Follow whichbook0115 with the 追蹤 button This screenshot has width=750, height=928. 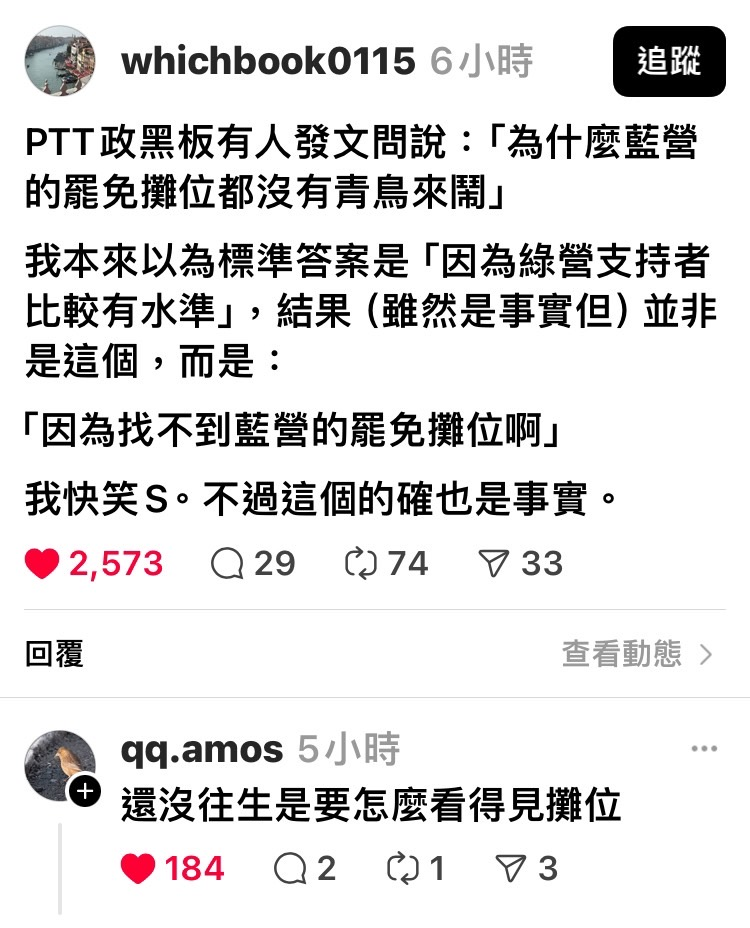669,61
